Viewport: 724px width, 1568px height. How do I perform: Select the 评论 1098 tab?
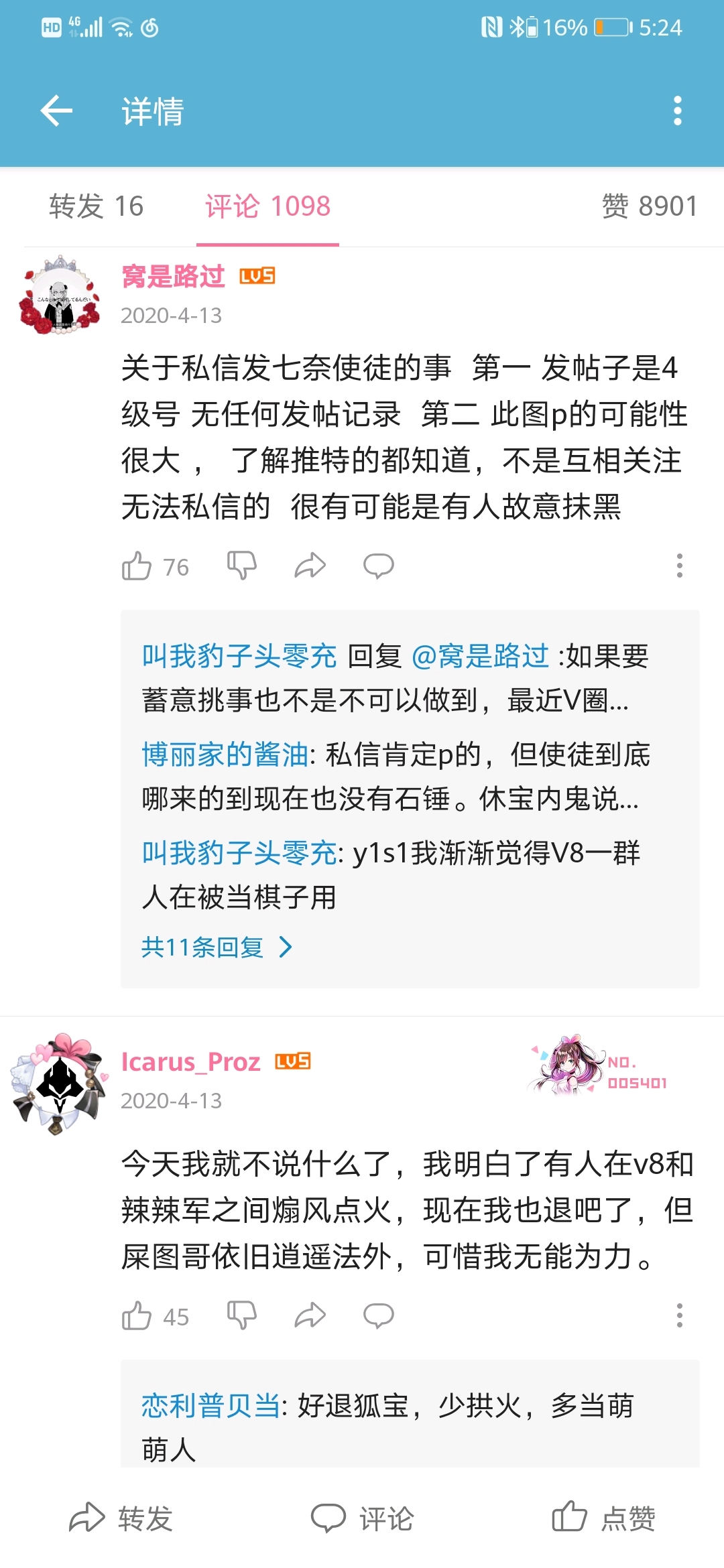(x=267, y=206)
